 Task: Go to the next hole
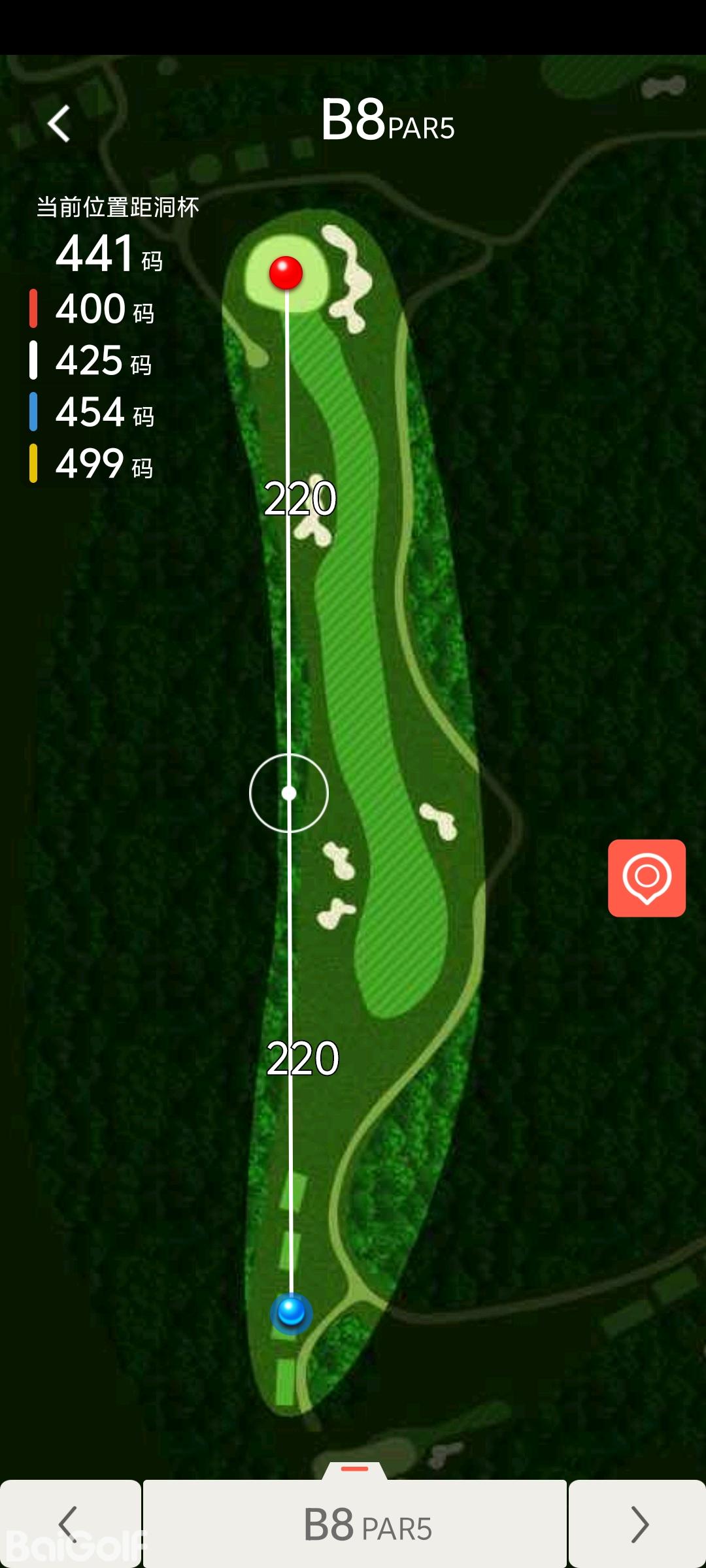[637, 1524]
